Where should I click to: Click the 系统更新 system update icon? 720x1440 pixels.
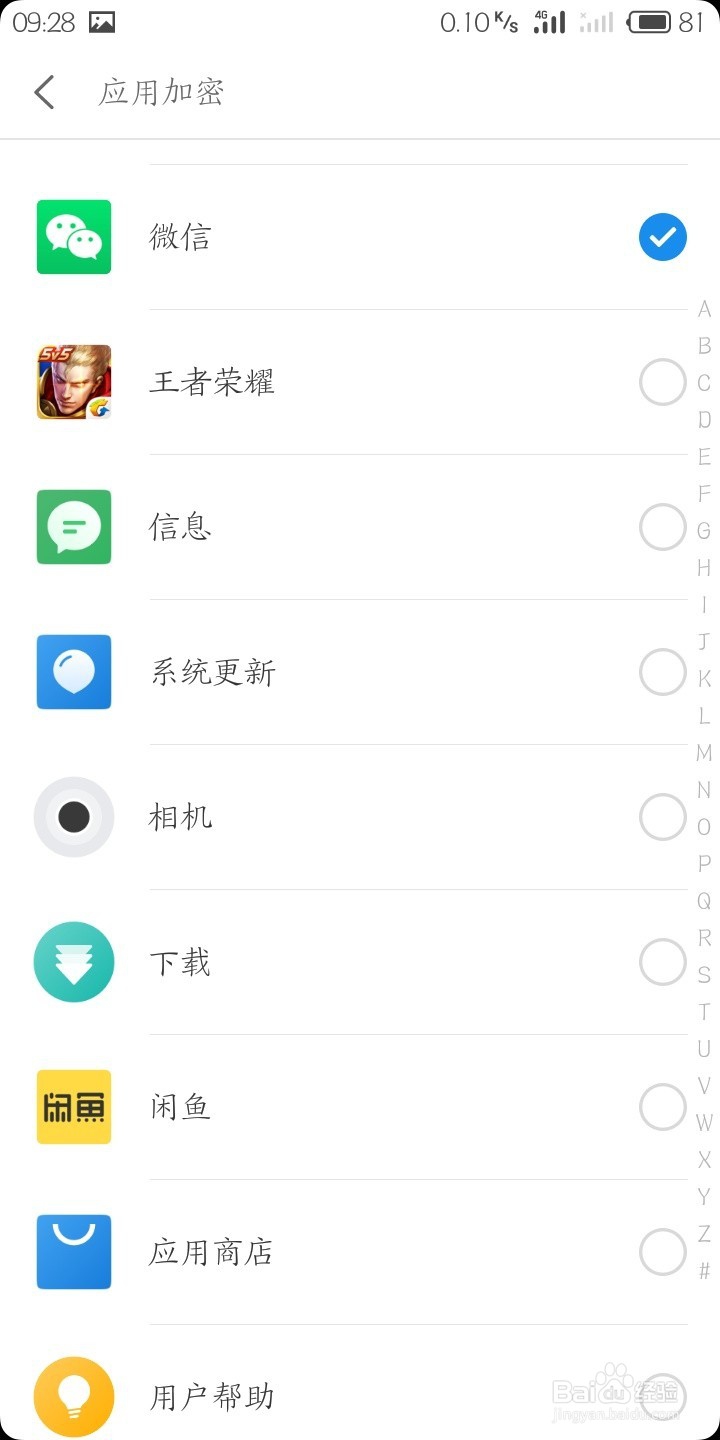(74, 672)
